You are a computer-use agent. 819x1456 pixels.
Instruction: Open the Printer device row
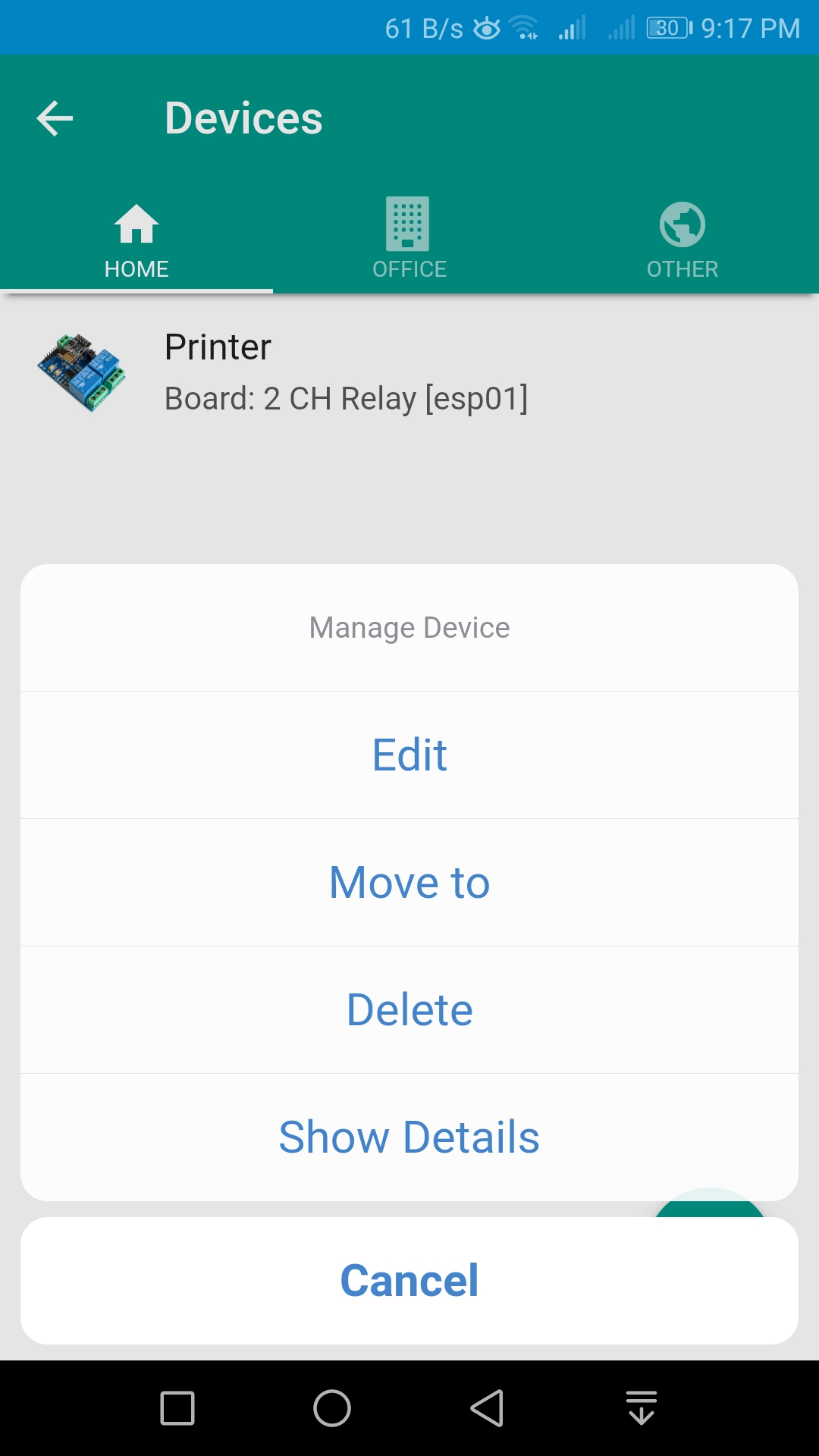[x=409, y=373]
